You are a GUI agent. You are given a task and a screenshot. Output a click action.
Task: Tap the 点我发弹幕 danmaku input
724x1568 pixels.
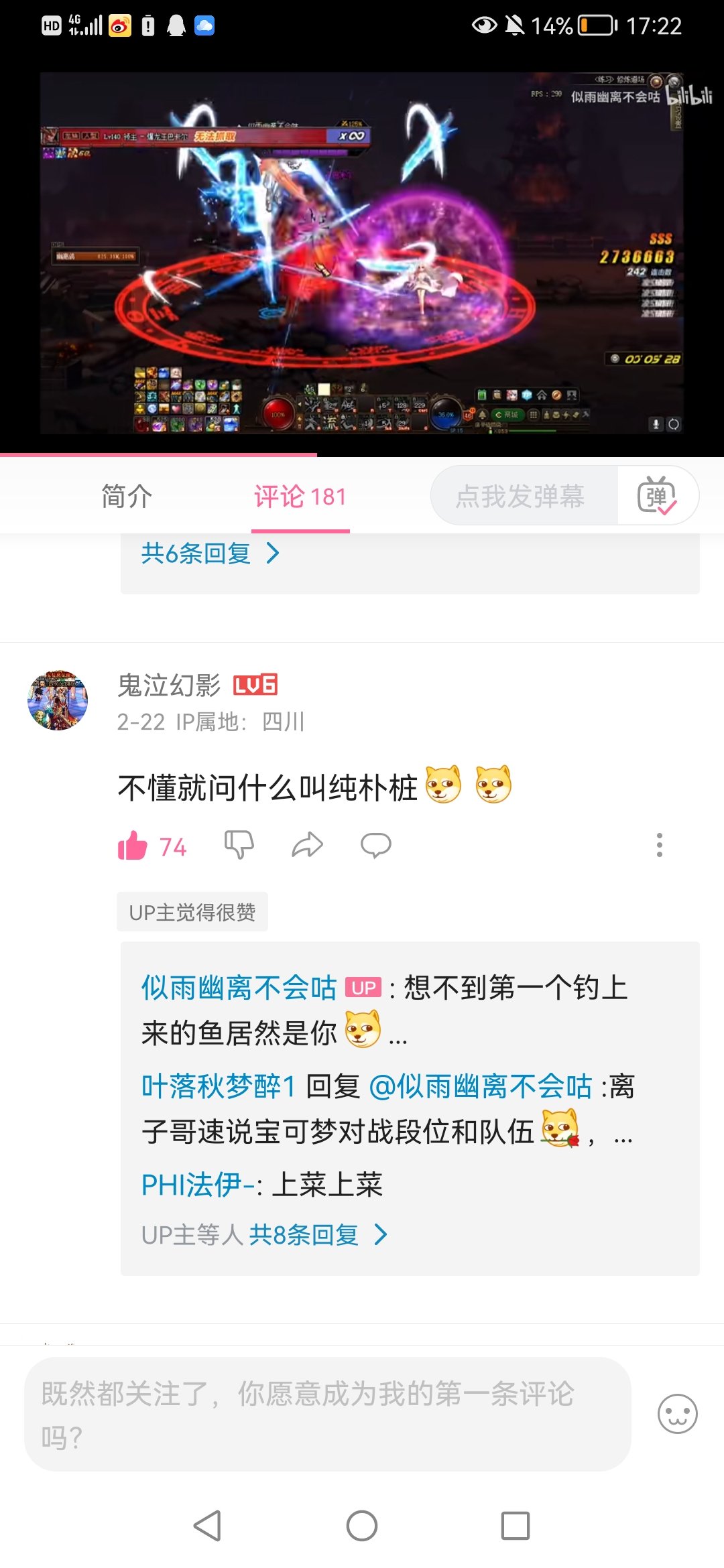point(524,497)
